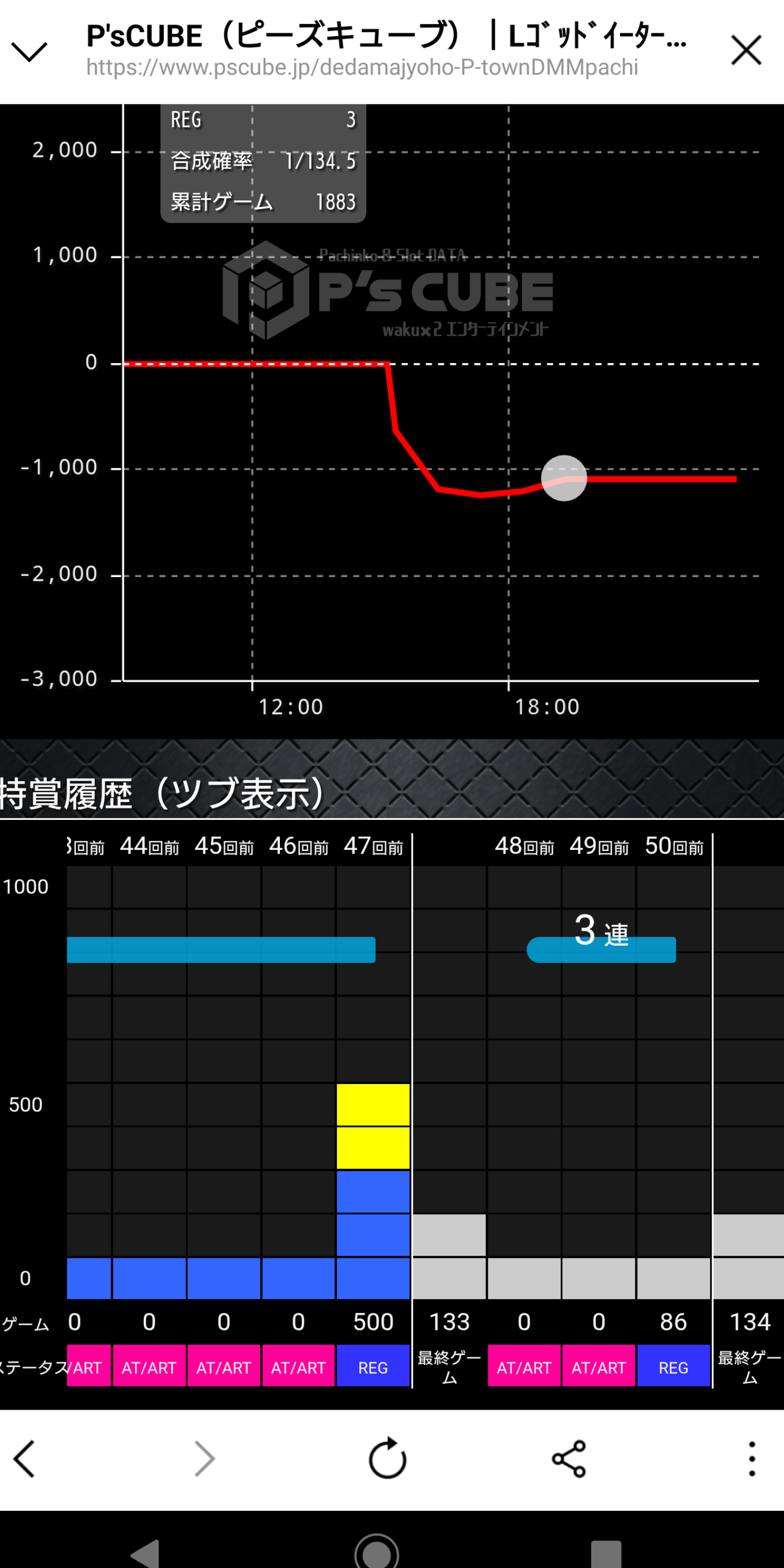The width and height of the screenshot is (784, 1568).
Task: Close the browser with the X
Action: point(746,50)
